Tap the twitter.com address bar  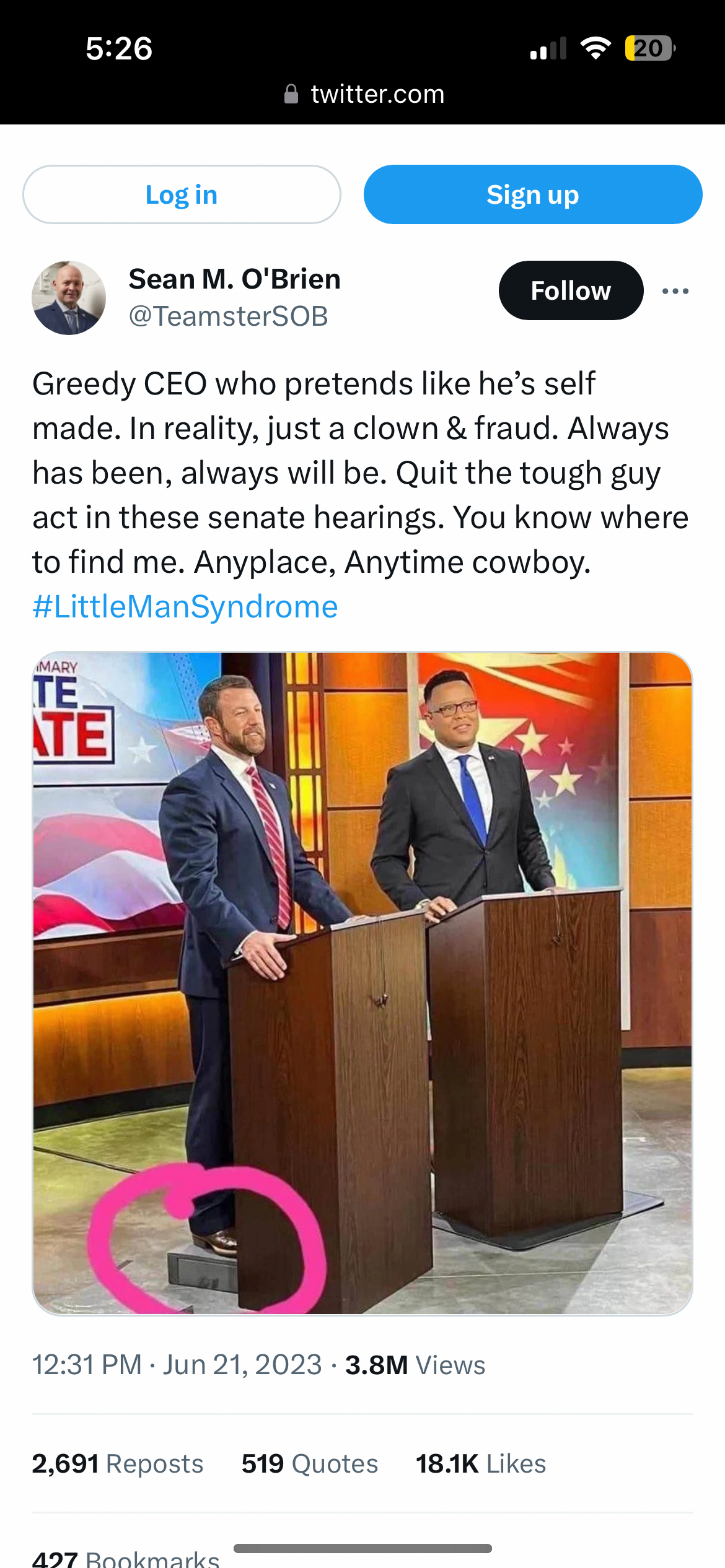pyautogui.click(x=364, y=94)
